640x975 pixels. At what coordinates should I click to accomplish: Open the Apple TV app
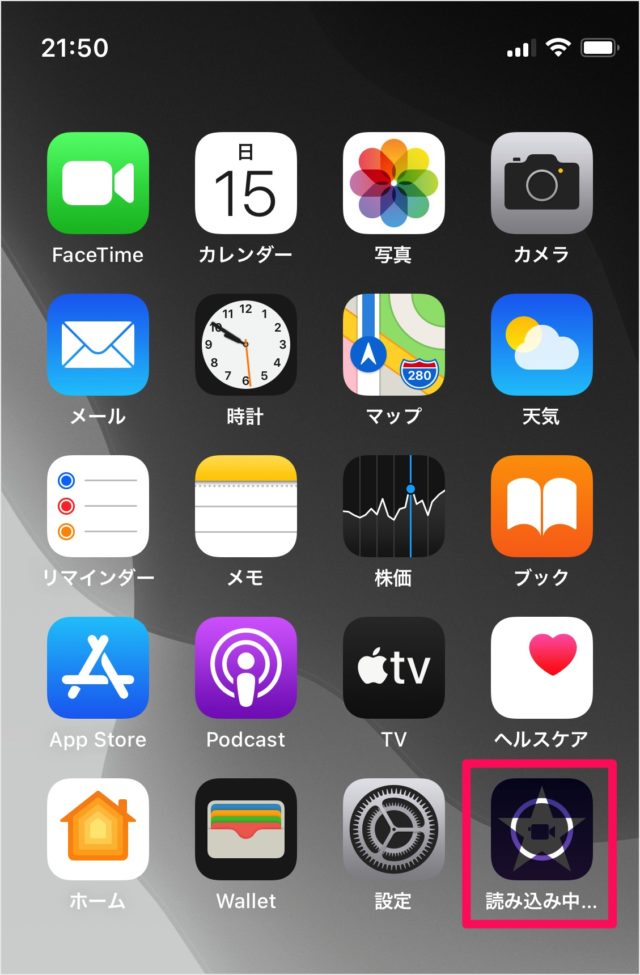393,668
